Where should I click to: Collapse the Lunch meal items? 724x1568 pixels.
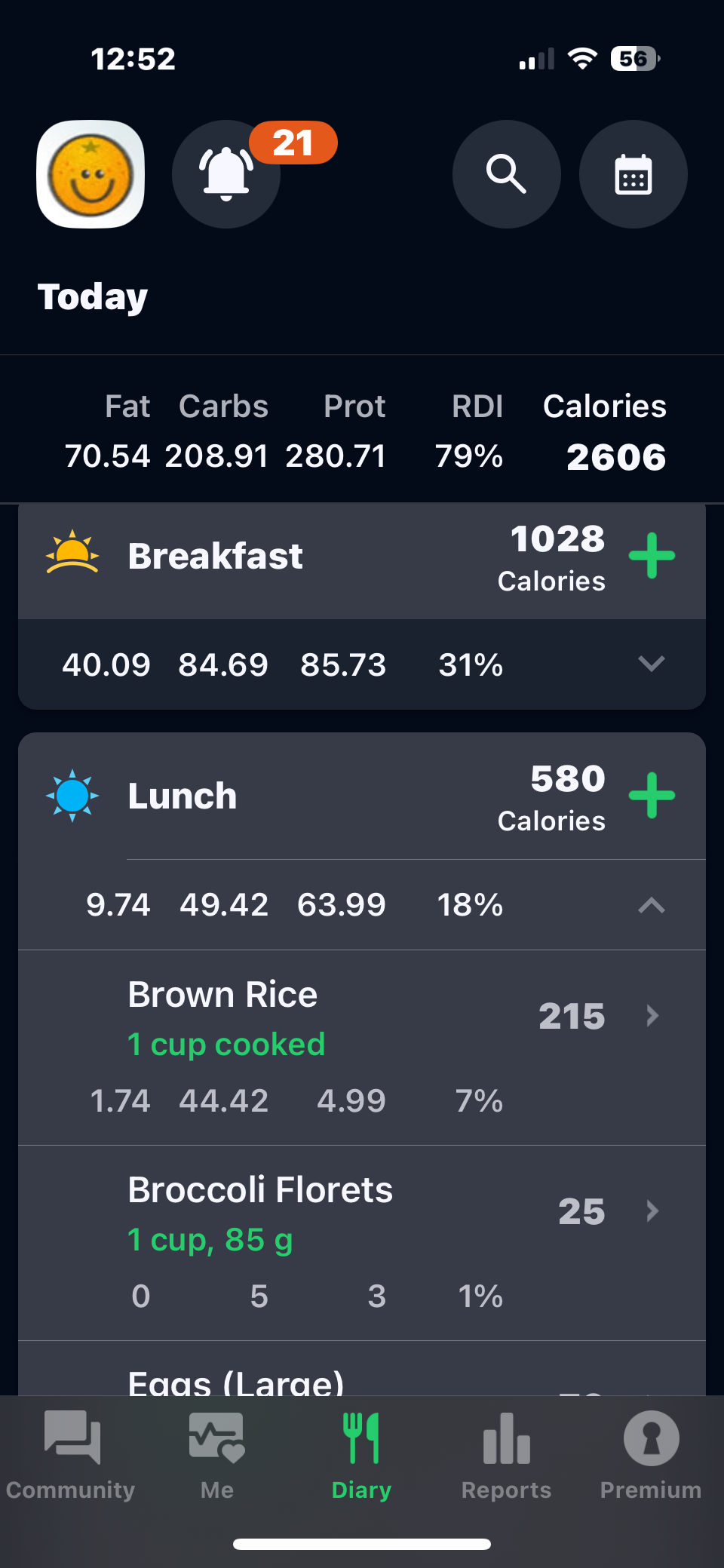coord(651,904)
